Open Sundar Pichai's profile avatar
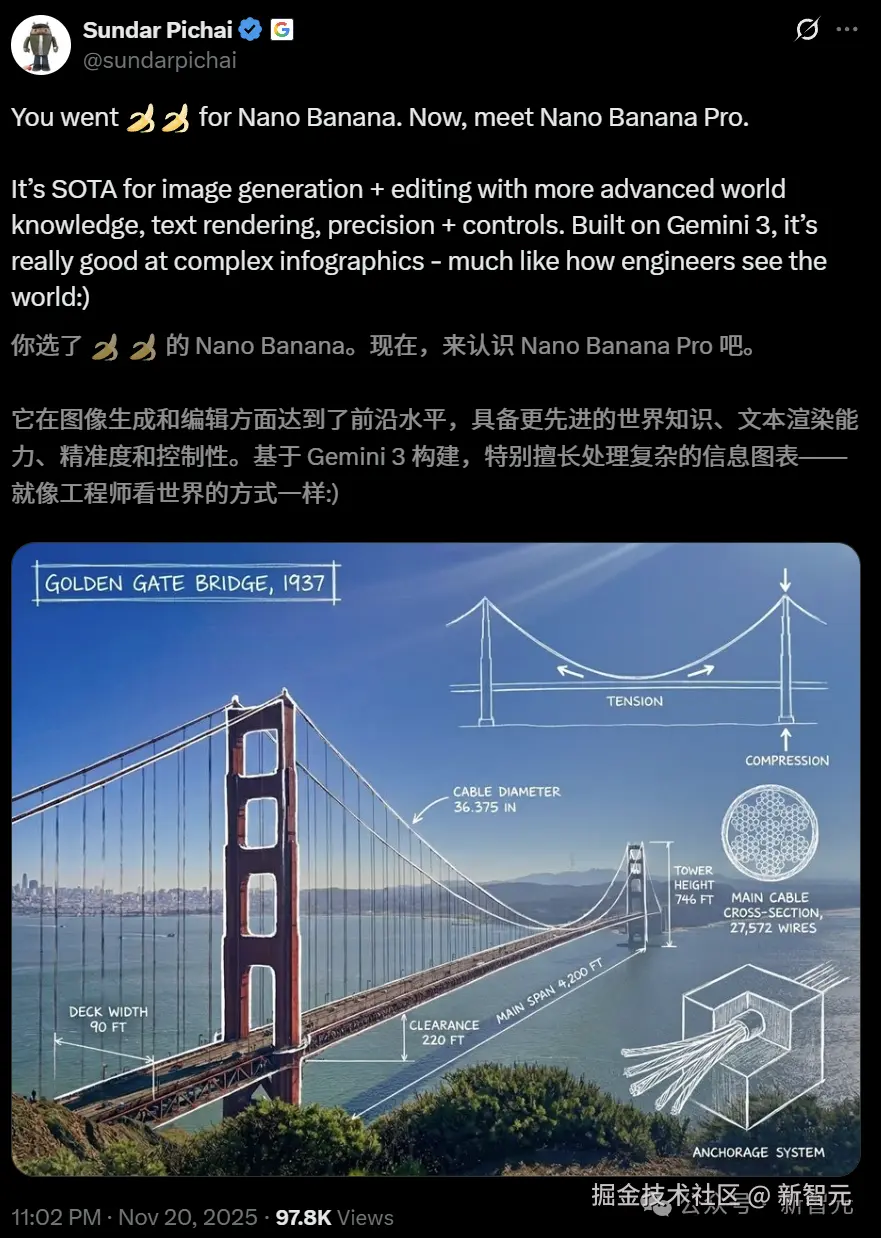Image resolution: width=881 pixels, height=1238 pixels. coord(41,45)
